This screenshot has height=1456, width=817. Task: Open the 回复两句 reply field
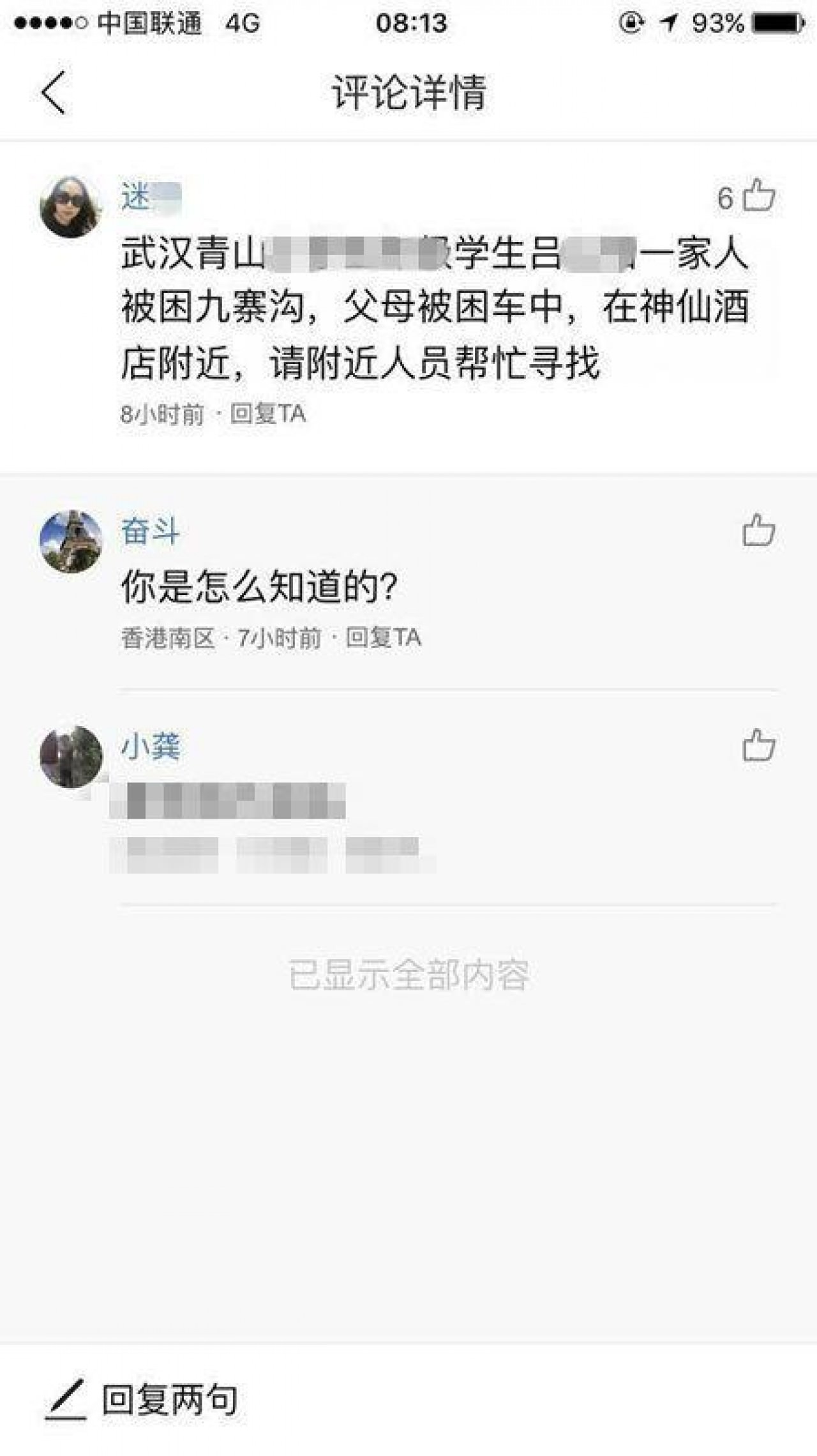(169, 1400)
